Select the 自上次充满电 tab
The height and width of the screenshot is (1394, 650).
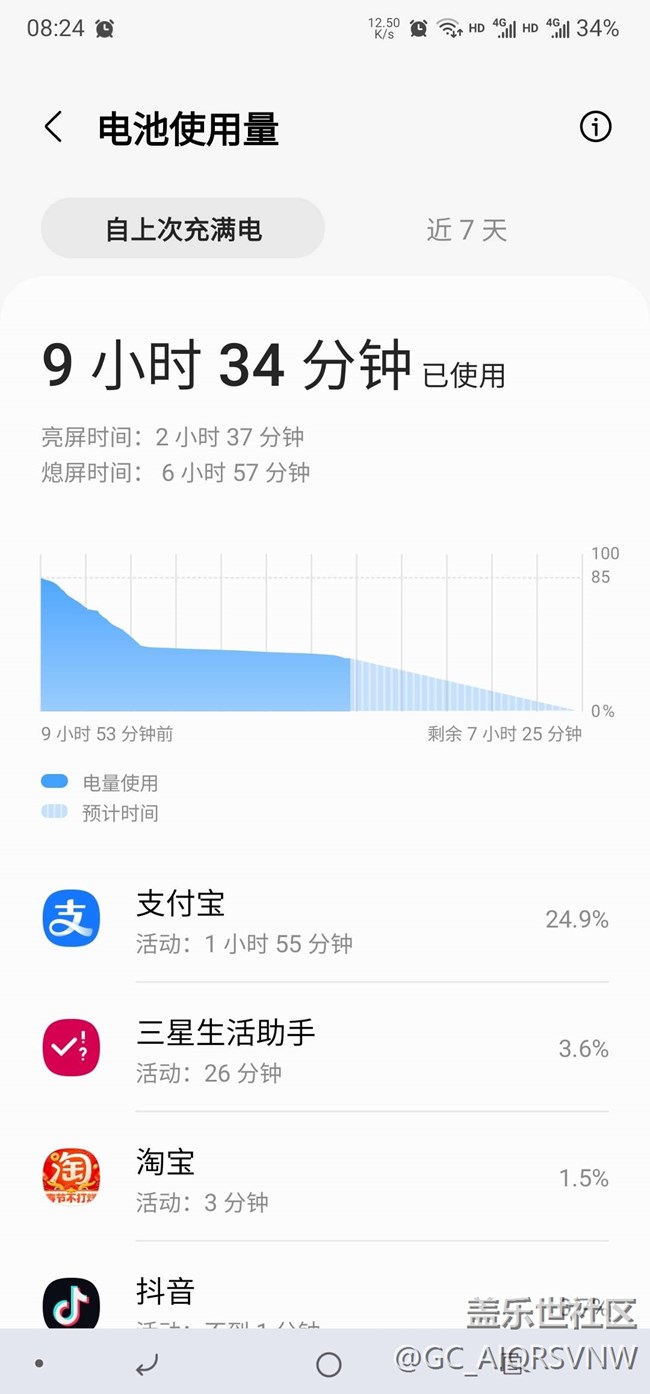coord(183,229)
